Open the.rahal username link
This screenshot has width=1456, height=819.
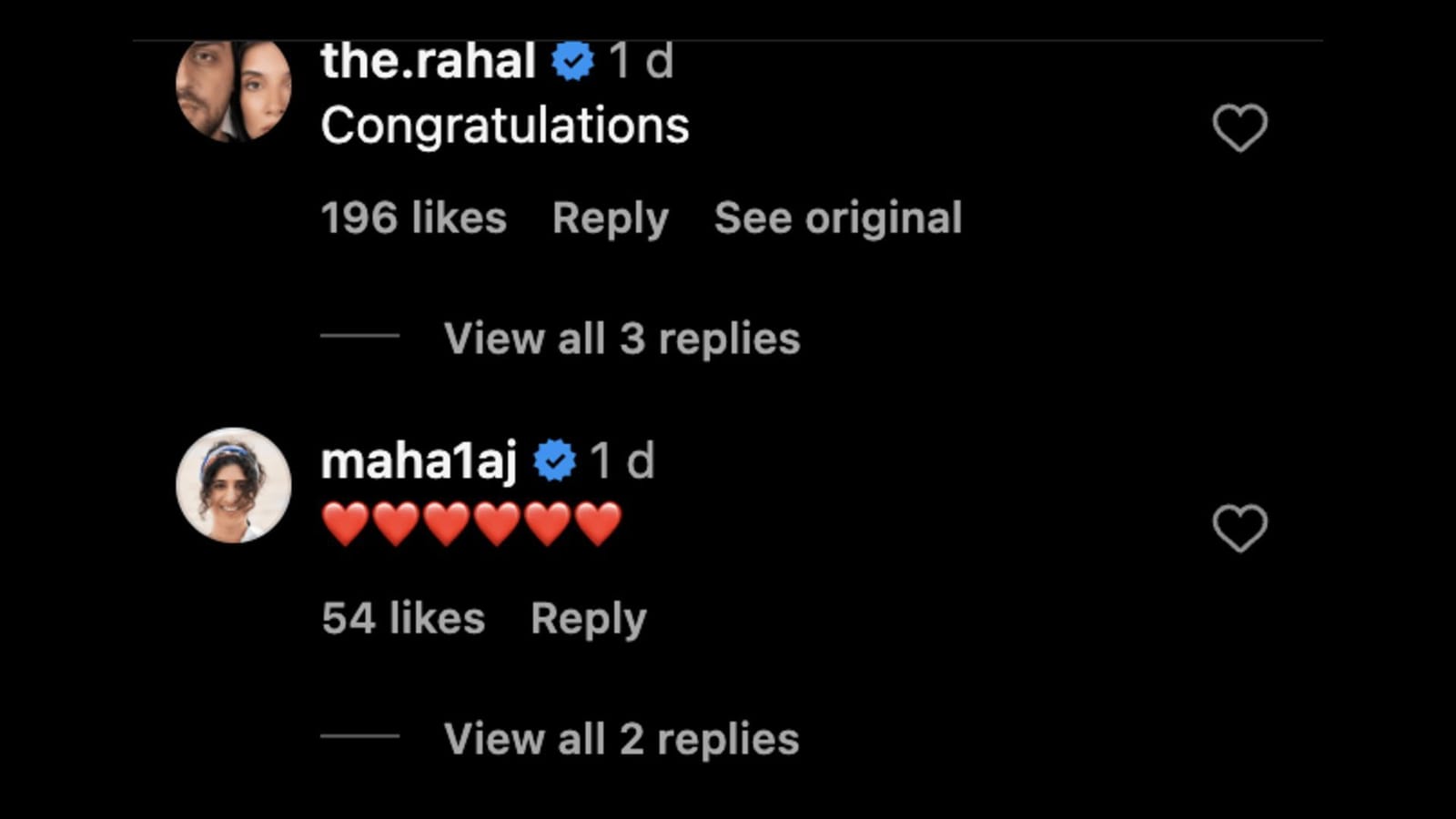point(428,62)
